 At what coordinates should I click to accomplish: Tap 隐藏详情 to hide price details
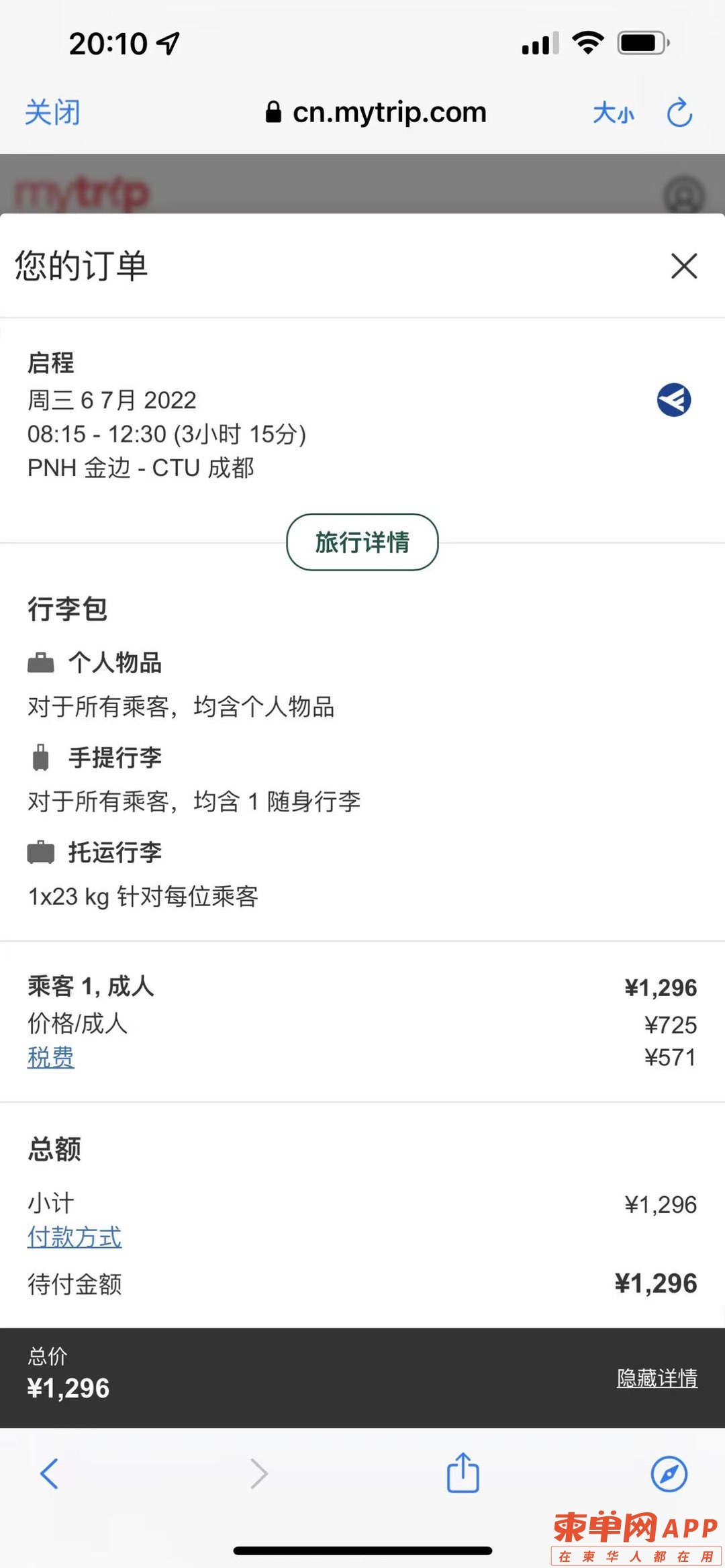(x=657, y=1378)
